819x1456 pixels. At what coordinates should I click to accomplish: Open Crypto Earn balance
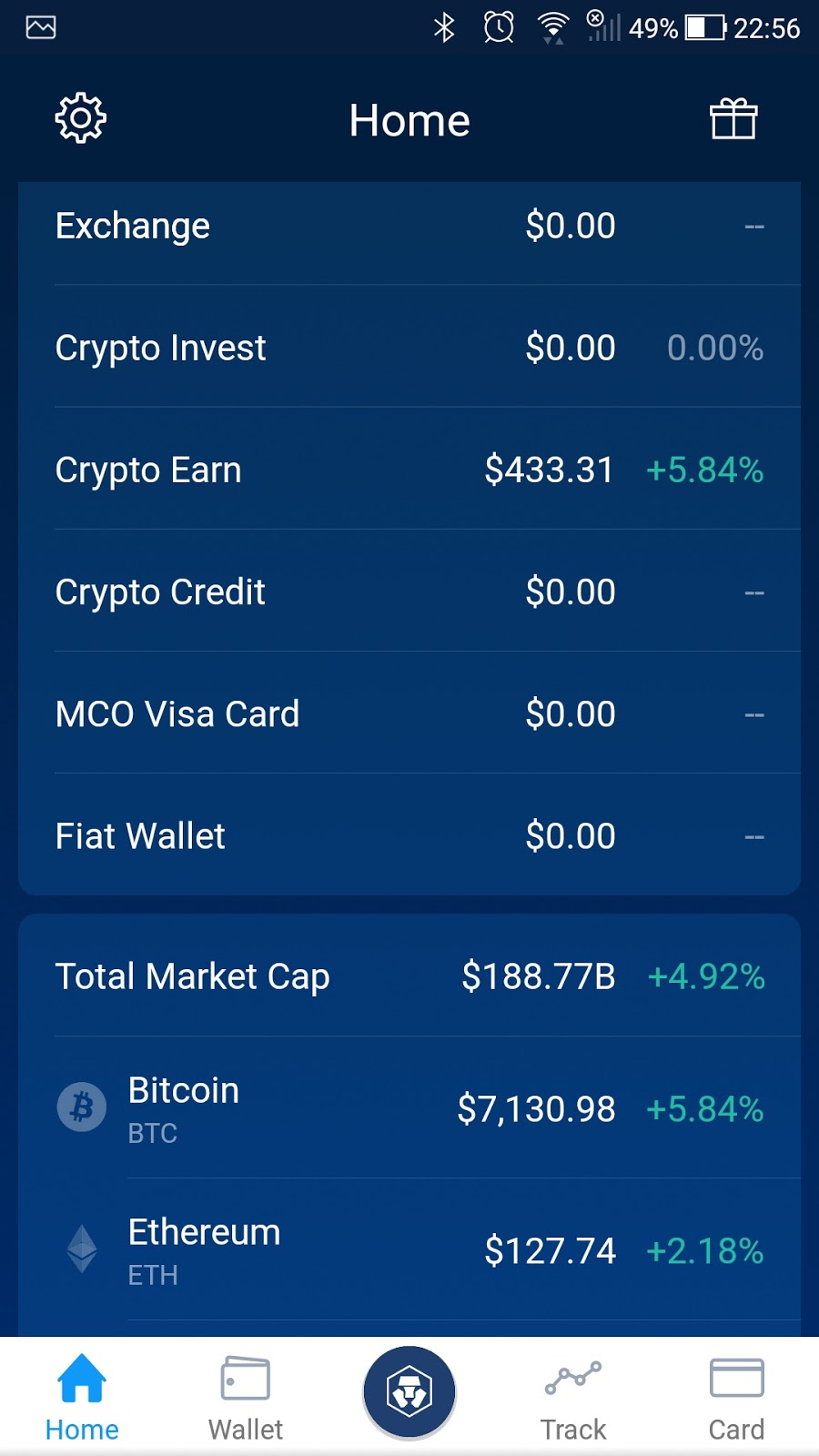[x=409, y=470]
